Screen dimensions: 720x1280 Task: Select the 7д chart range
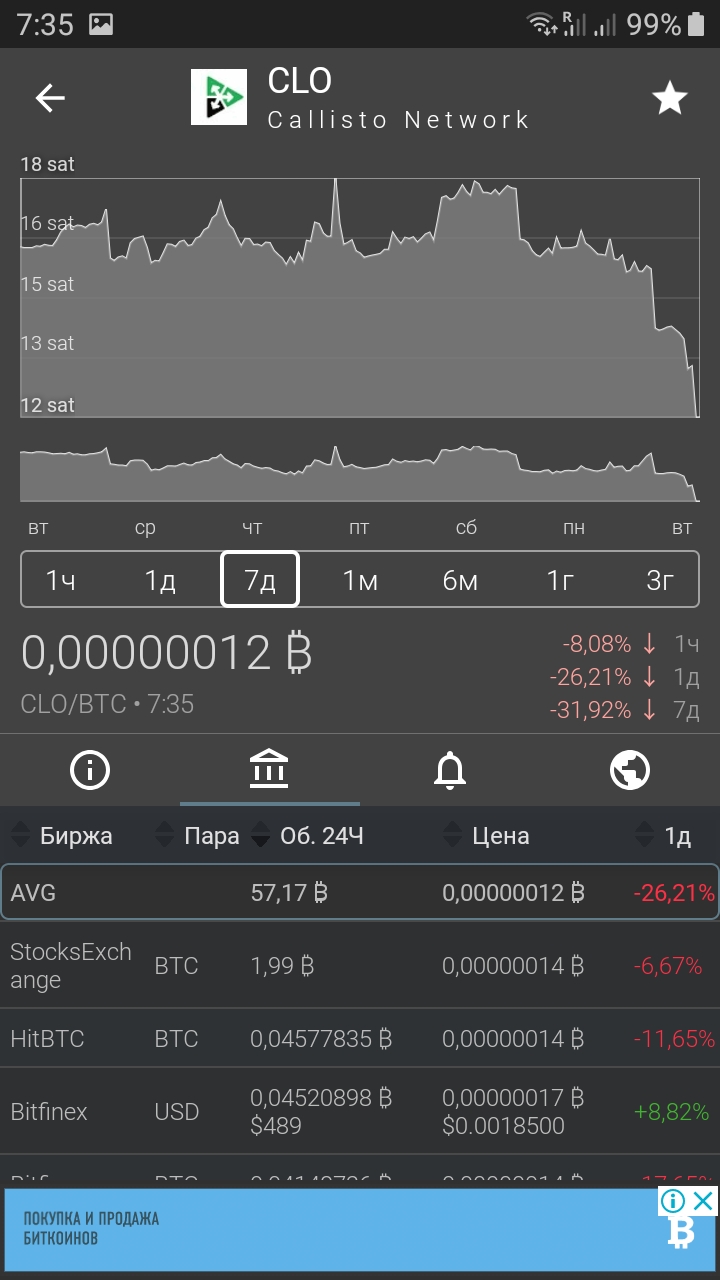(260, 580)
